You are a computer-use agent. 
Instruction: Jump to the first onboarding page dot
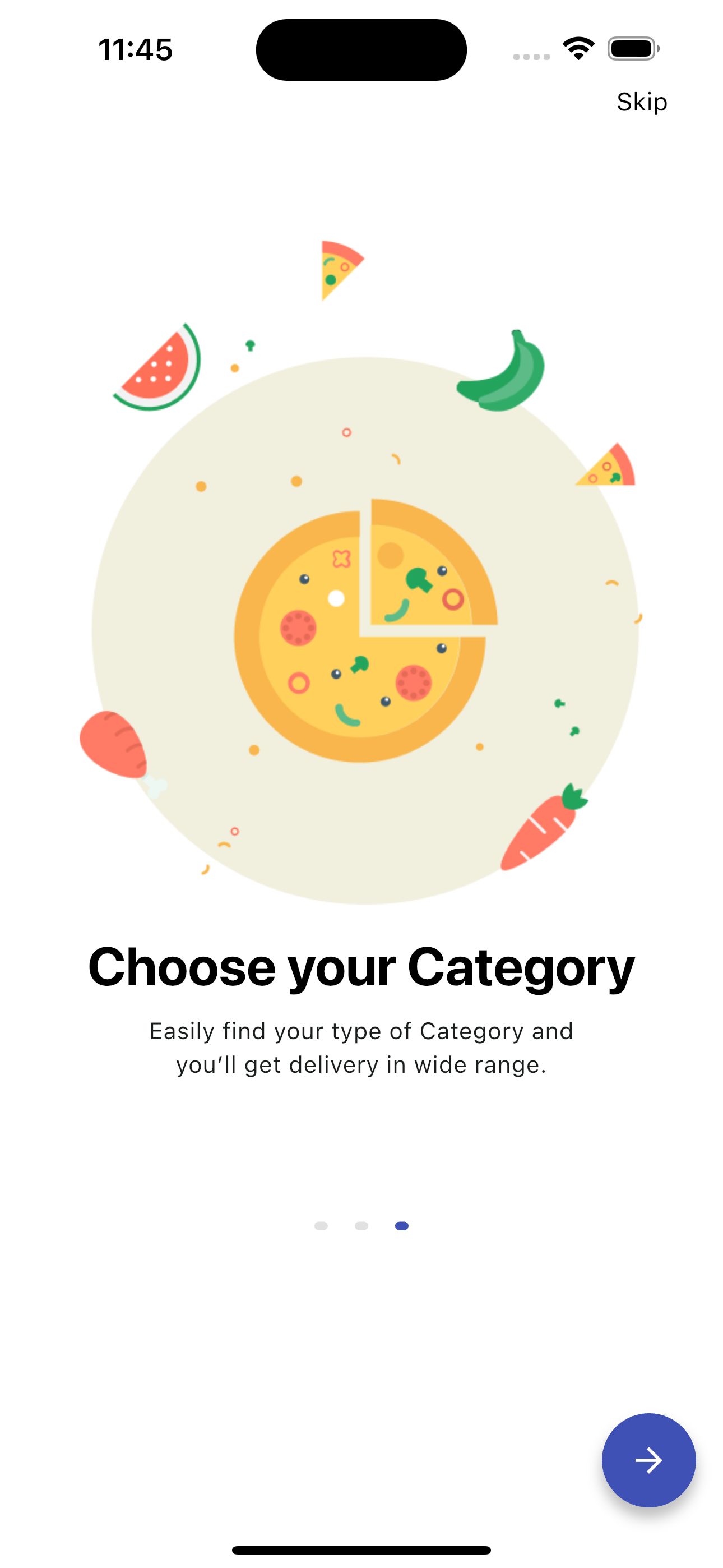pyautogui.click(x=321, y=1225)
